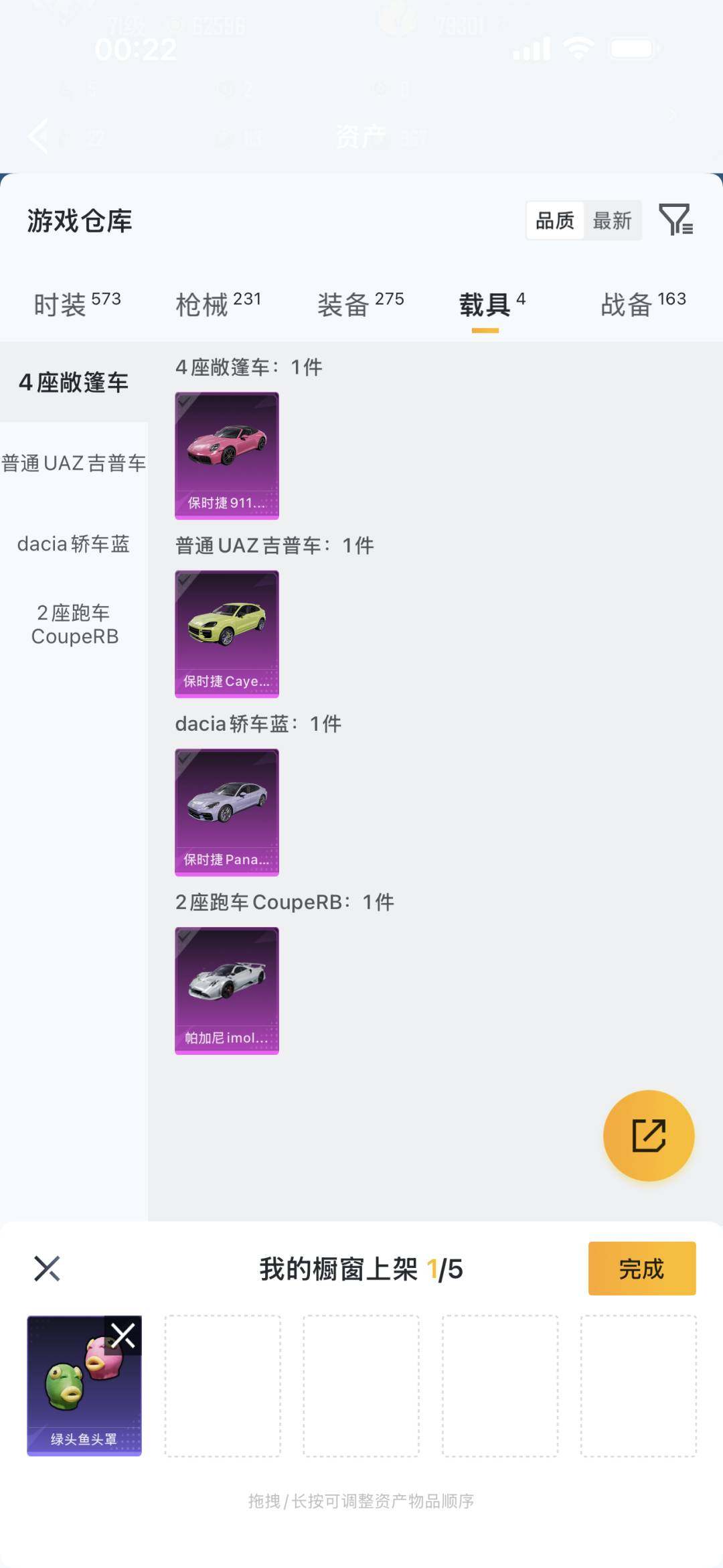Expand the 普通UAZ吉普车 sidebar category
Image resolution: width=723 pixels, height=1568 pixels.
pyautogui.click(x=74, y=462)
